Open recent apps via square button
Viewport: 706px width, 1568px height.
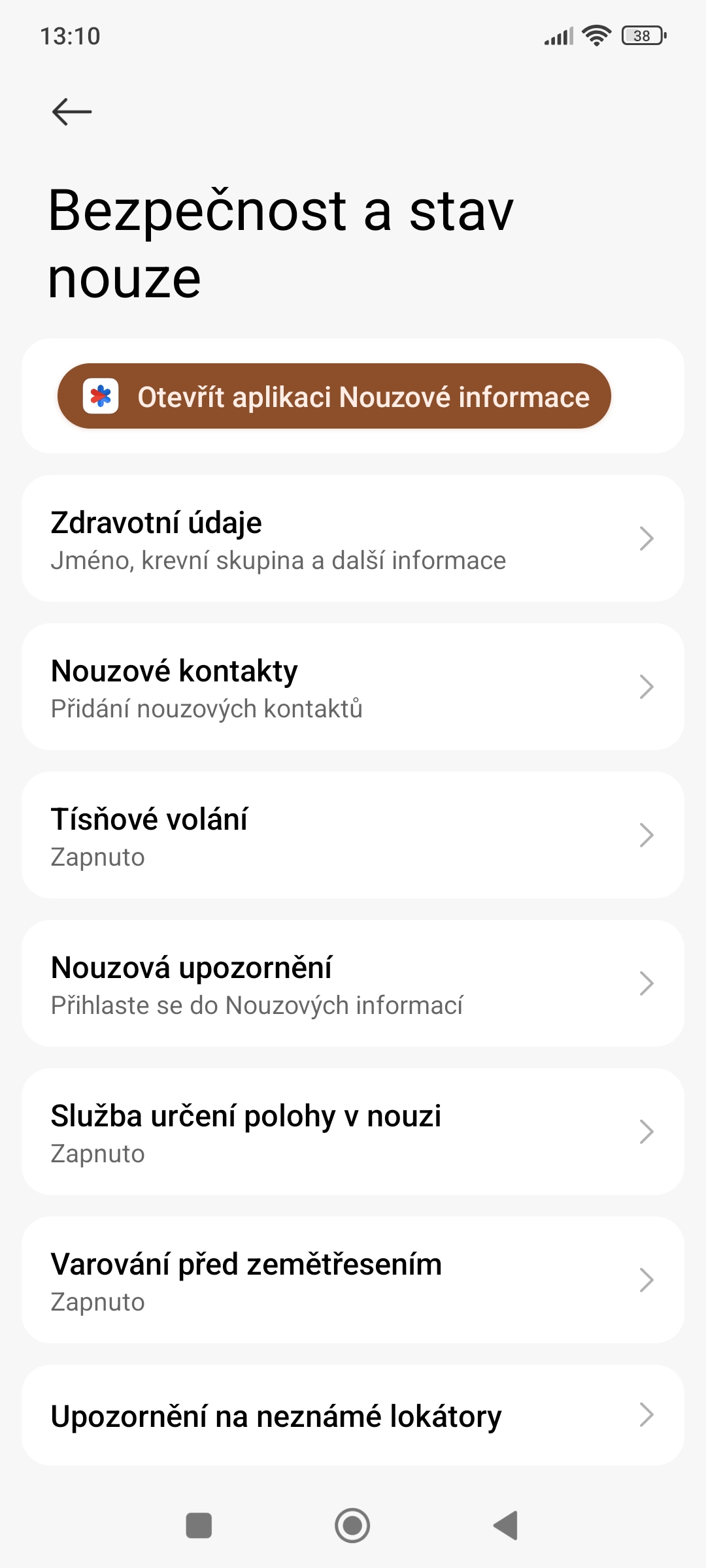199,1526
